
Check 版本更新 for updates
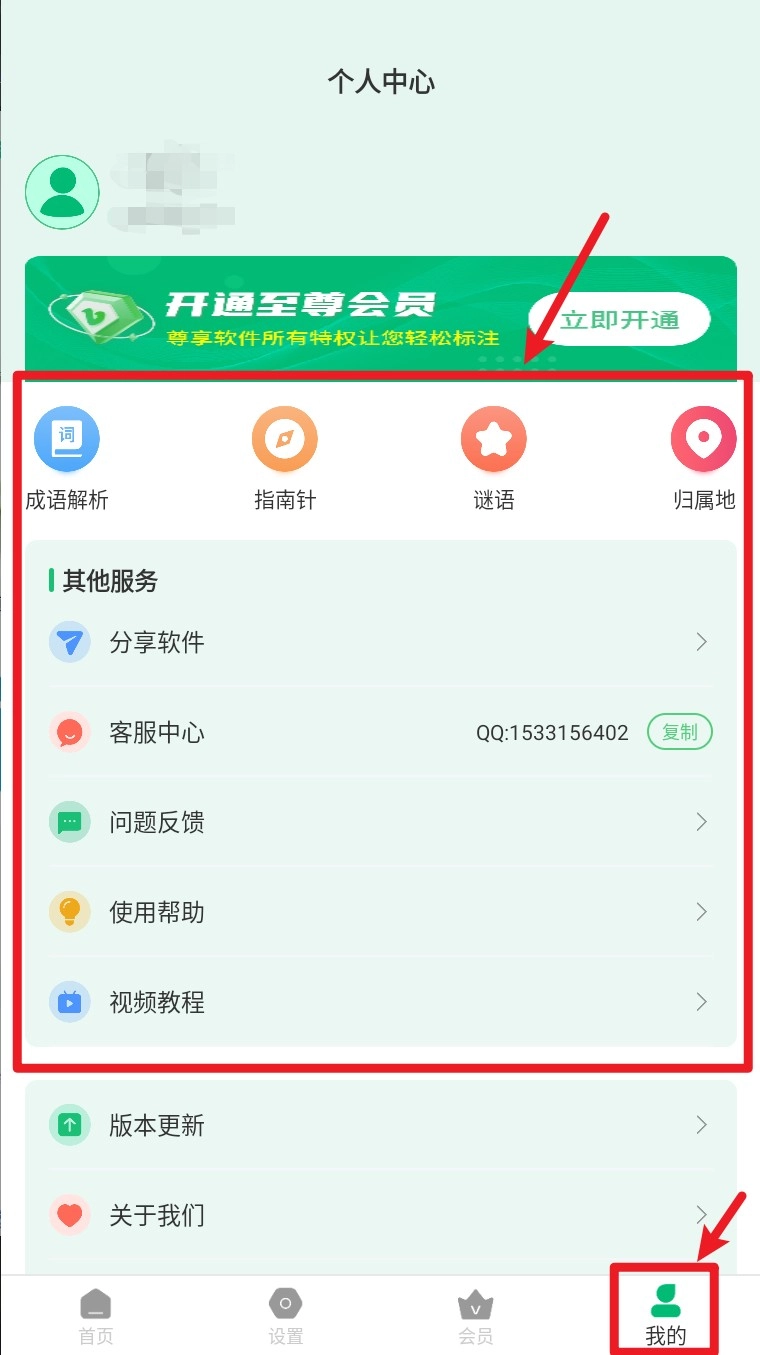click(380, 1125)
